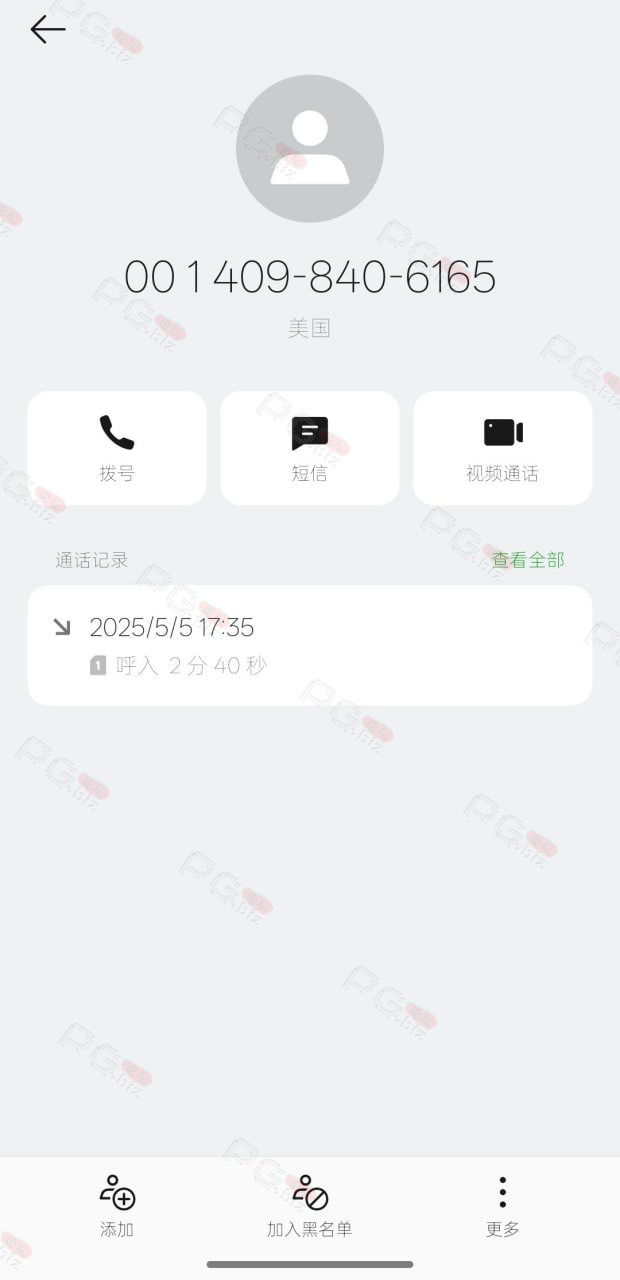Go back using the top-left arrow

[x=48, y=30]
